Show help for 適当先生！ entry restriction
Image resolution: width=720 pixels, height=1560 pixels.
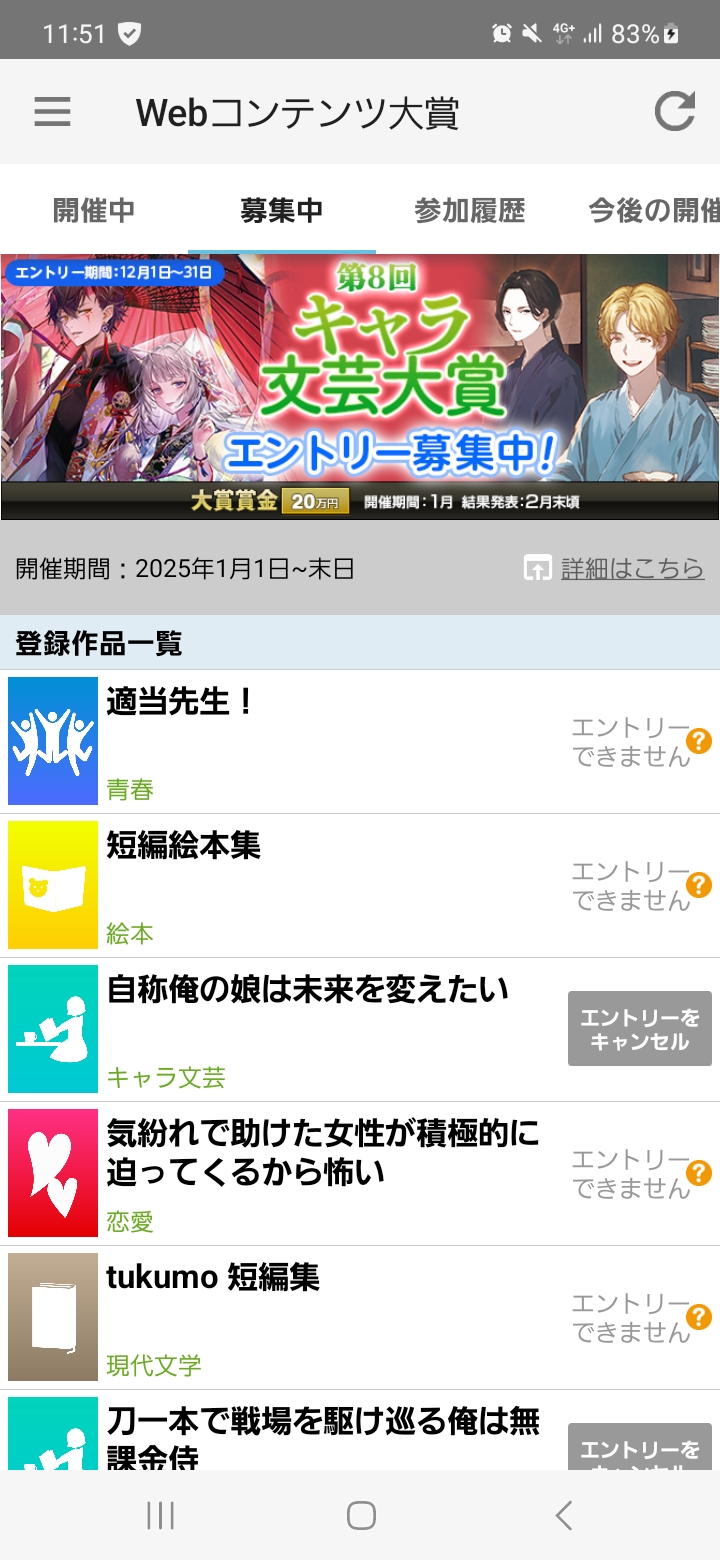(699, 741)
